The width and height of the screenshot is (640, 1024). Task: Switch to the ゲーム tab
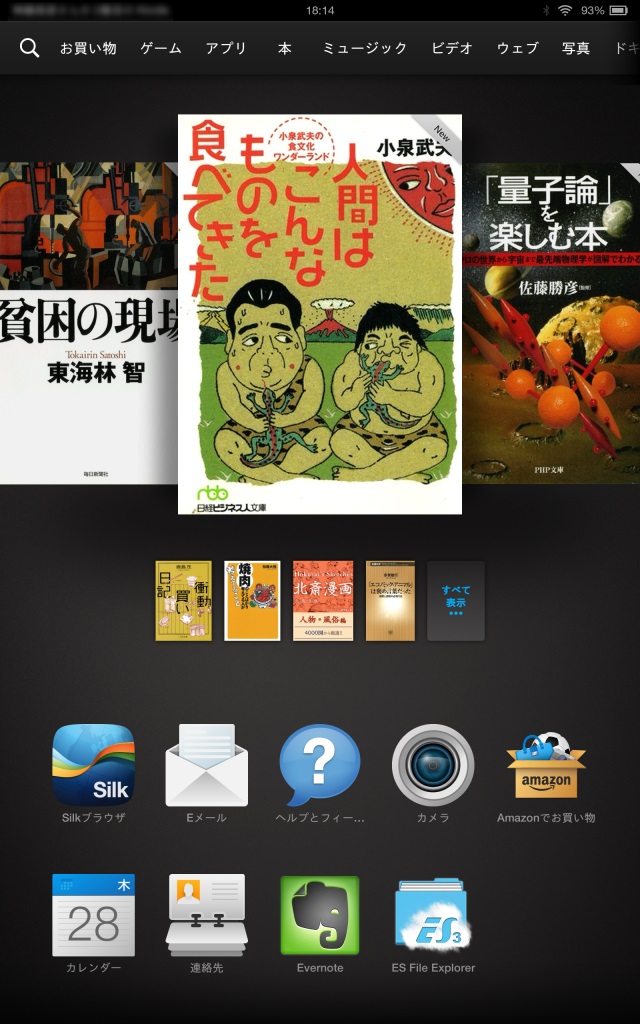[161, 48]
